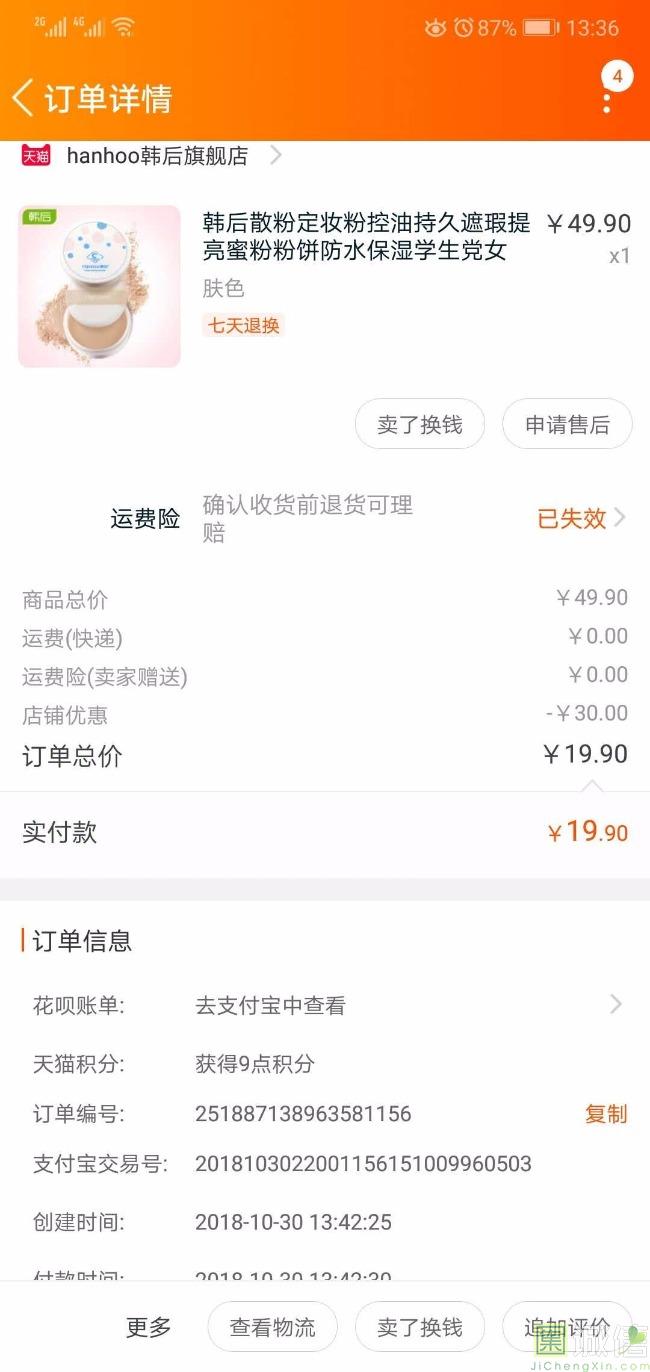
Task: Copy the order number with 复制
Action: (606, 1114)
